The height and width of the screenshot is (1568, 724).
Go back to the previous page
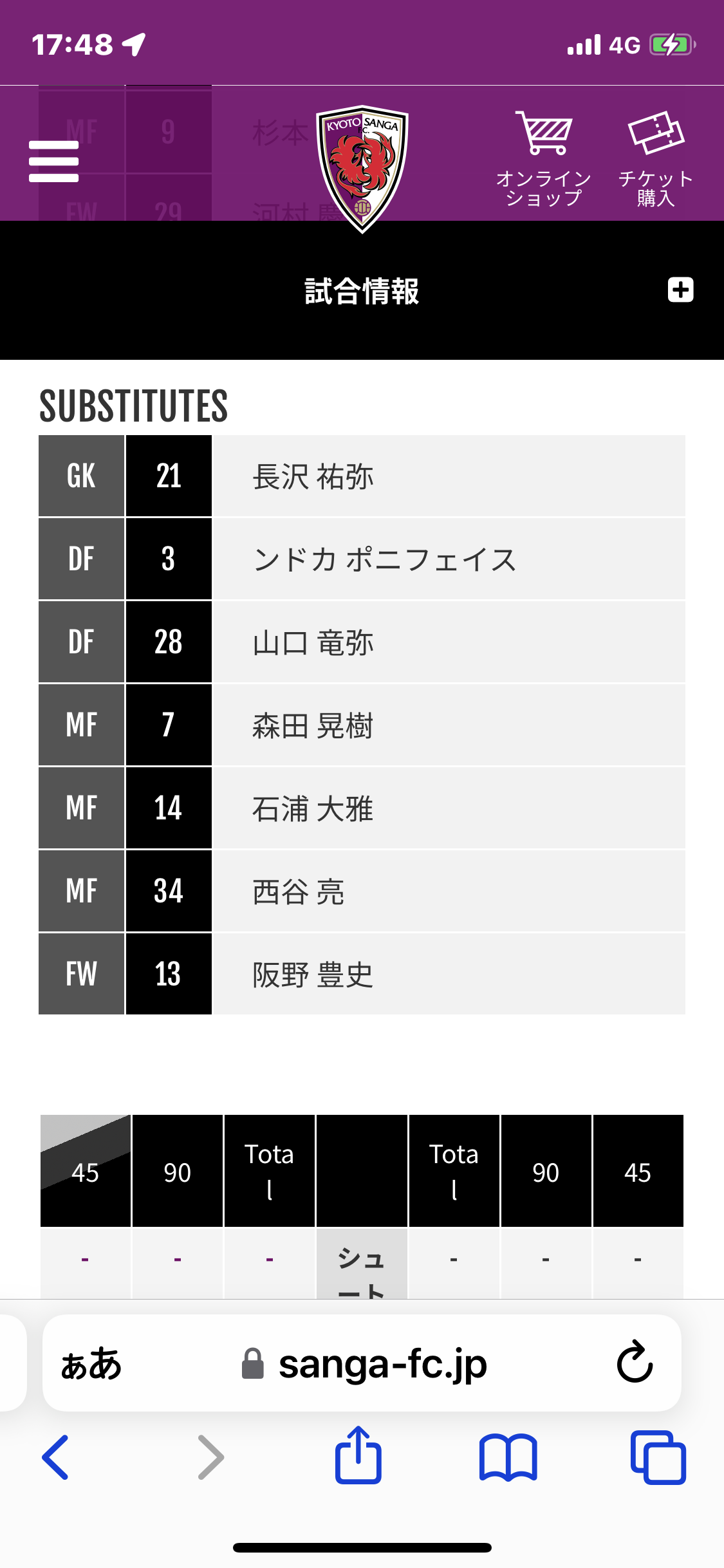(x=55, y=1457)
